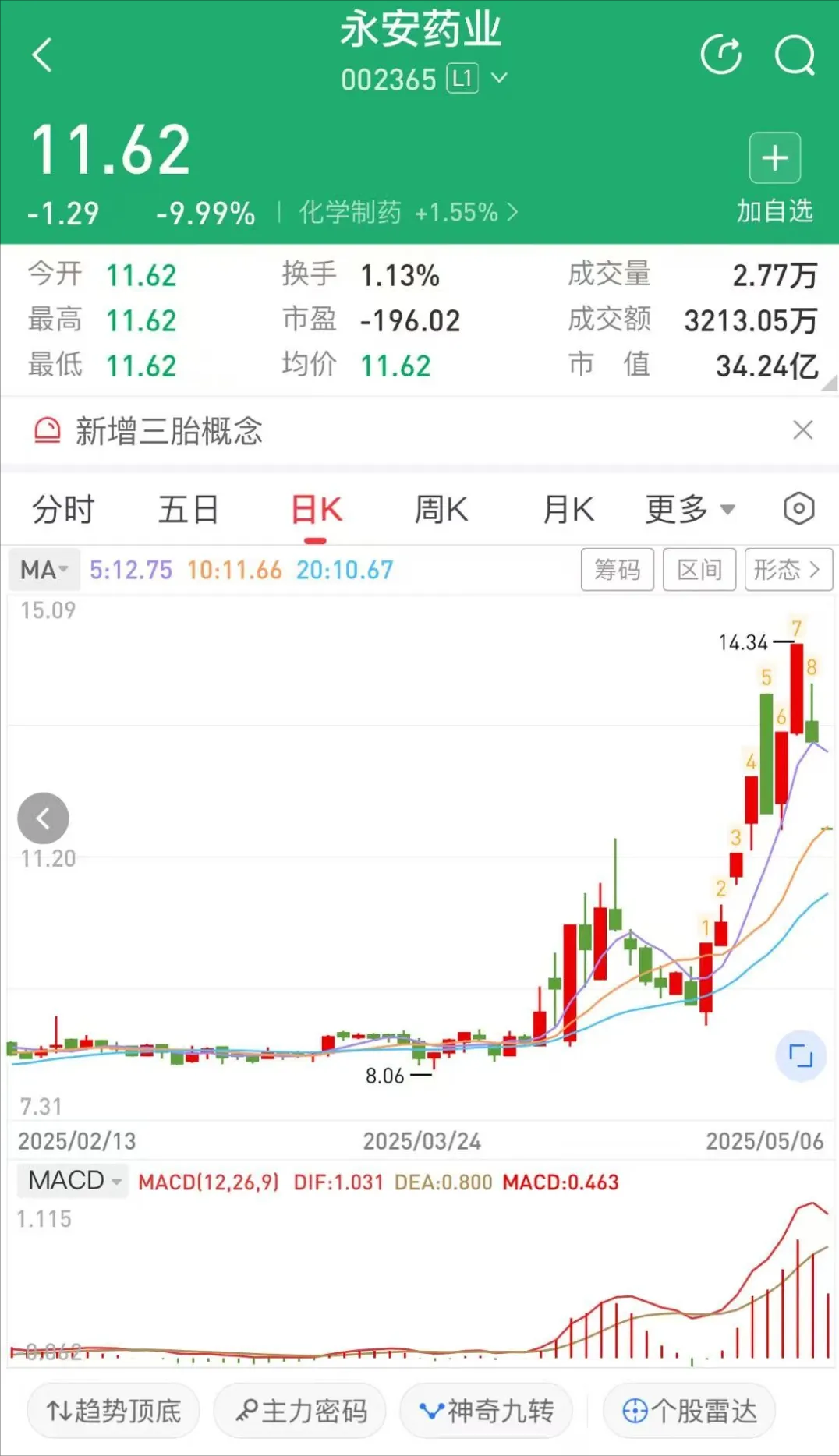
Task: Switch to the 月K chart tab
Action: (x=568, y=510)
